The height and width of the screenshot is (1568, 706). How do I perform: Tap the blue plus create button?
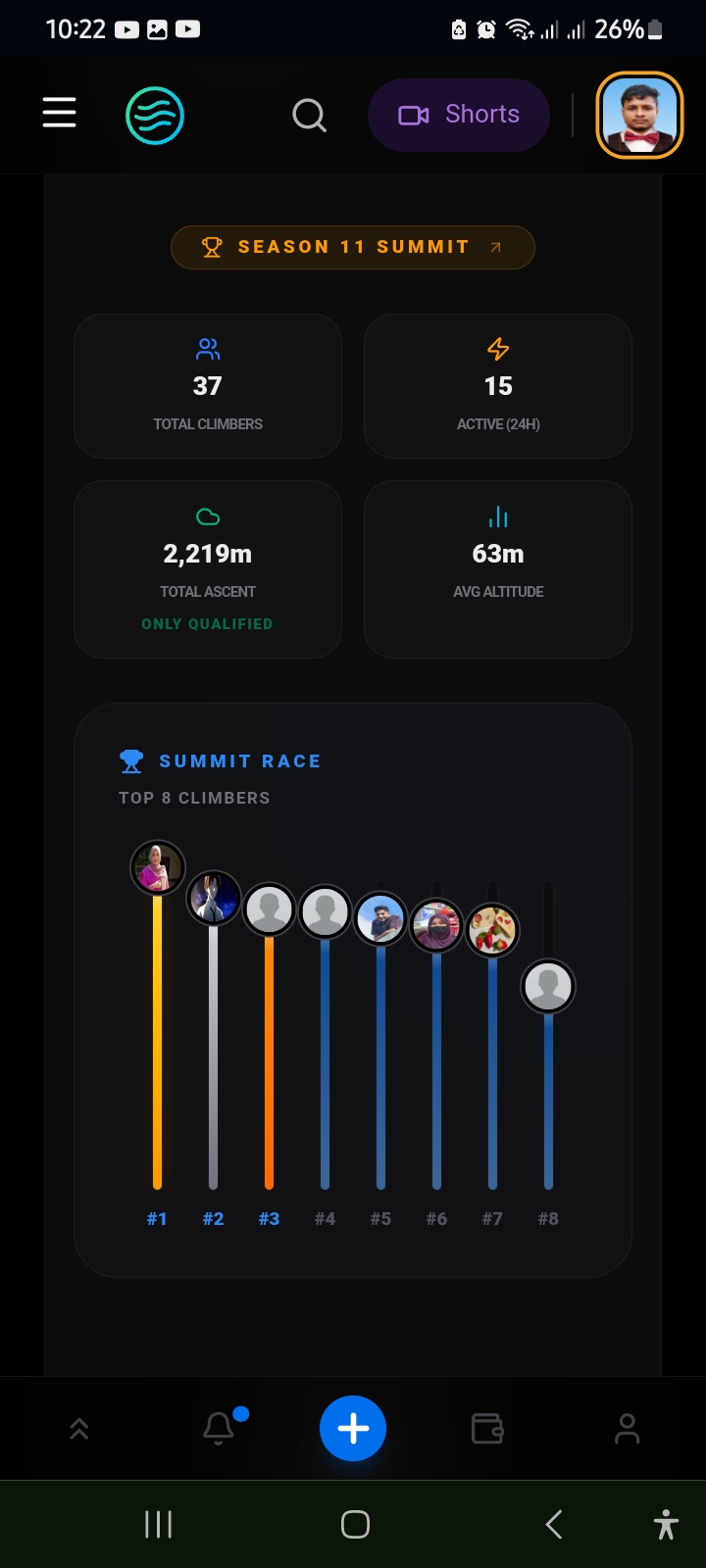coord(353,1428)
